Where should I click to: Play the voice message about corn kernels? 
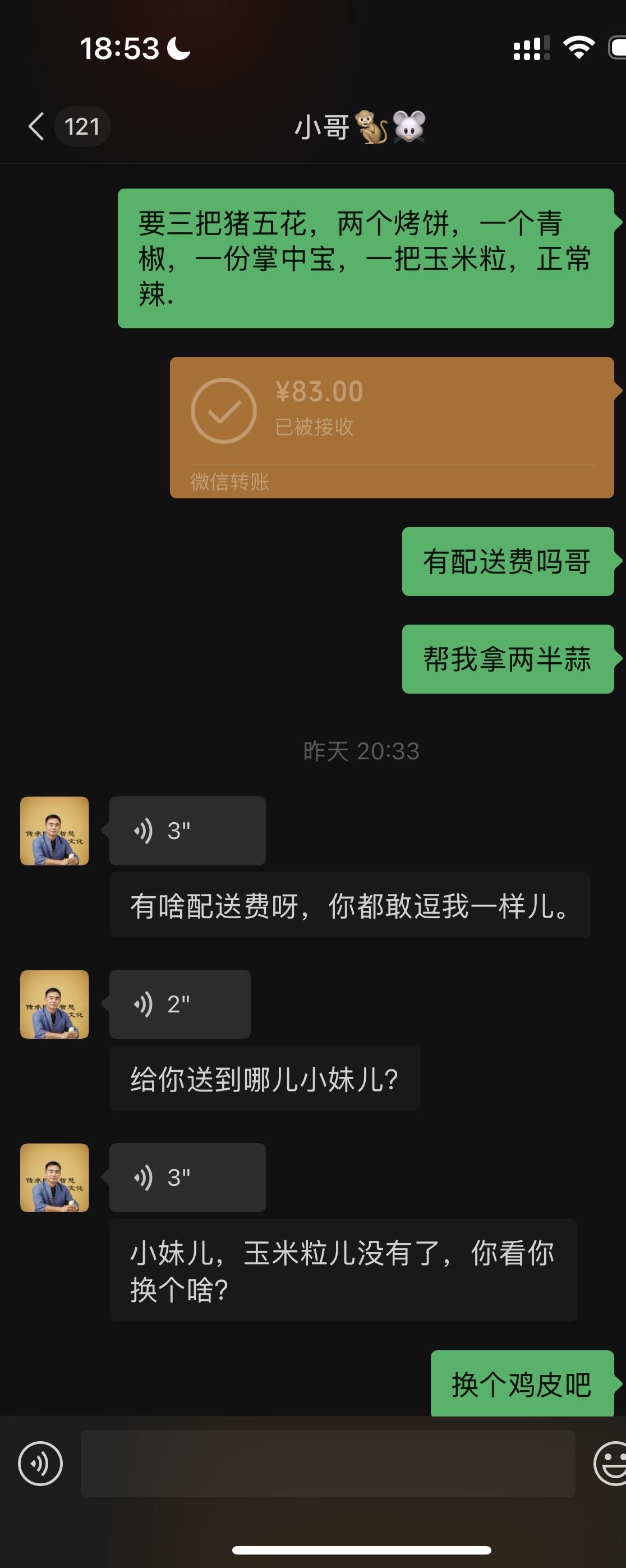pos(187,1177)
